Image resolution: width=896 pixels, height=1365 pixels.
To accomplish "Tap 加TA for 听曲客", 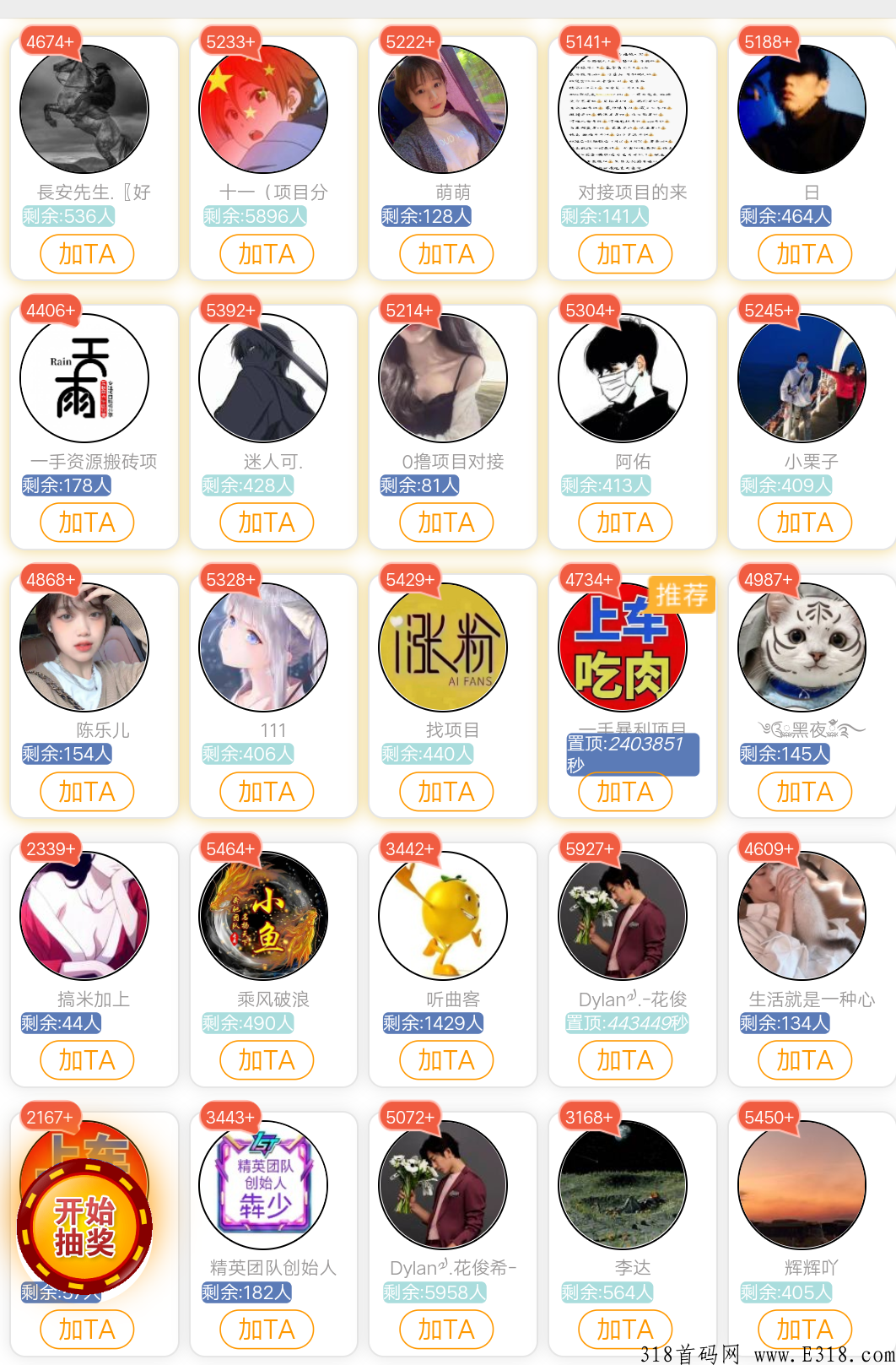I will [445, 1060].
